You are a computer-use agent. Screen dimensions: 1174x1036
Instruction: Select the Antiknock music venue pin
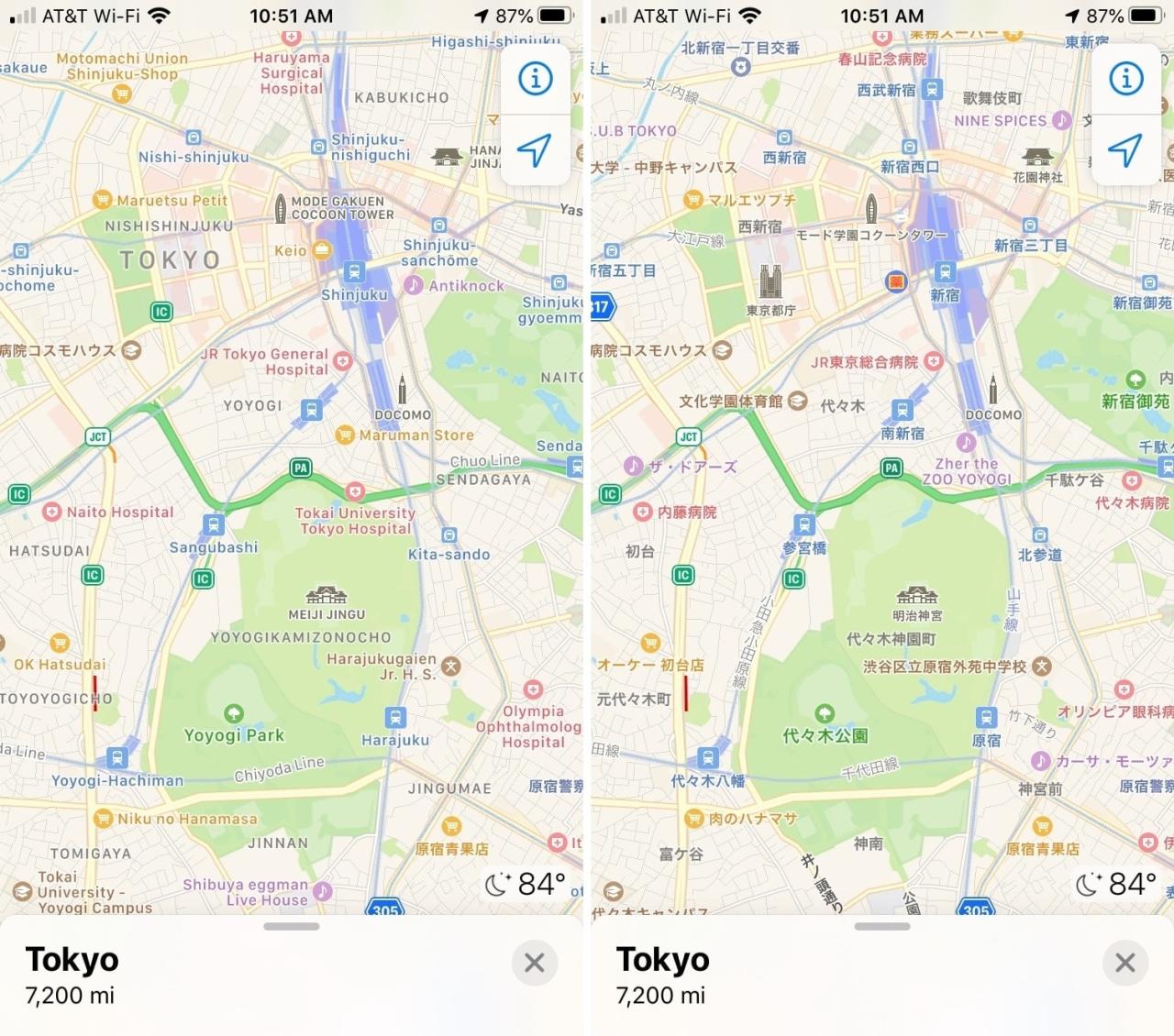coord(414,285)
